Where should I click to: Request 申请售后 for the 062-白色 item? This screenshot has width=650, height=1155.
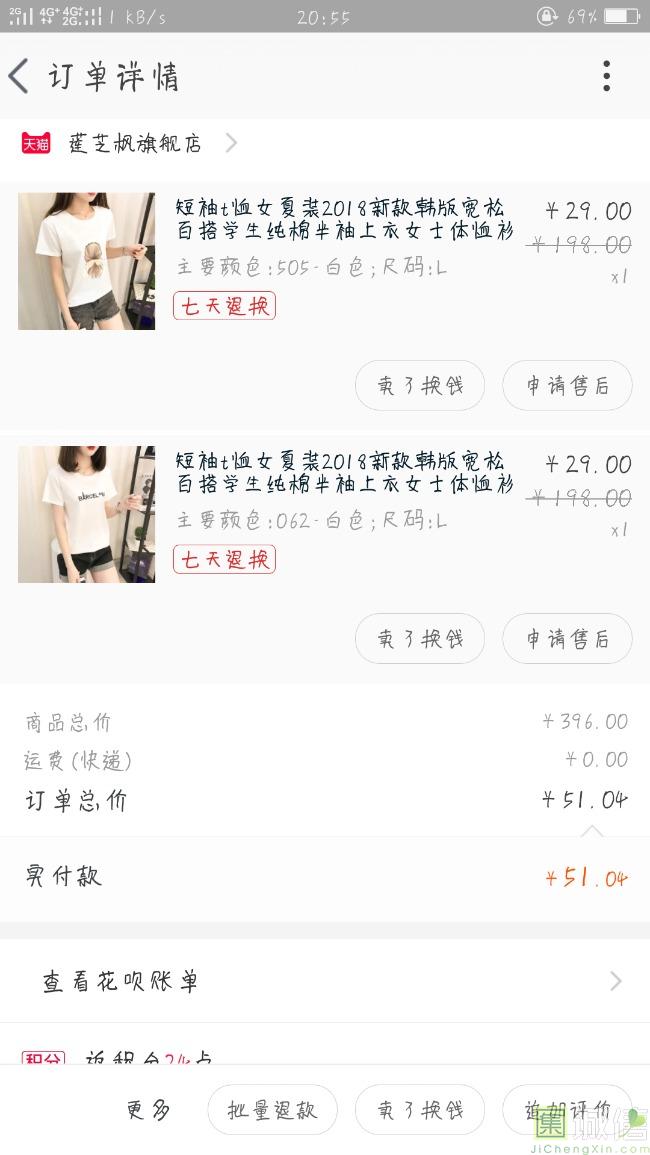pos(567,638)
